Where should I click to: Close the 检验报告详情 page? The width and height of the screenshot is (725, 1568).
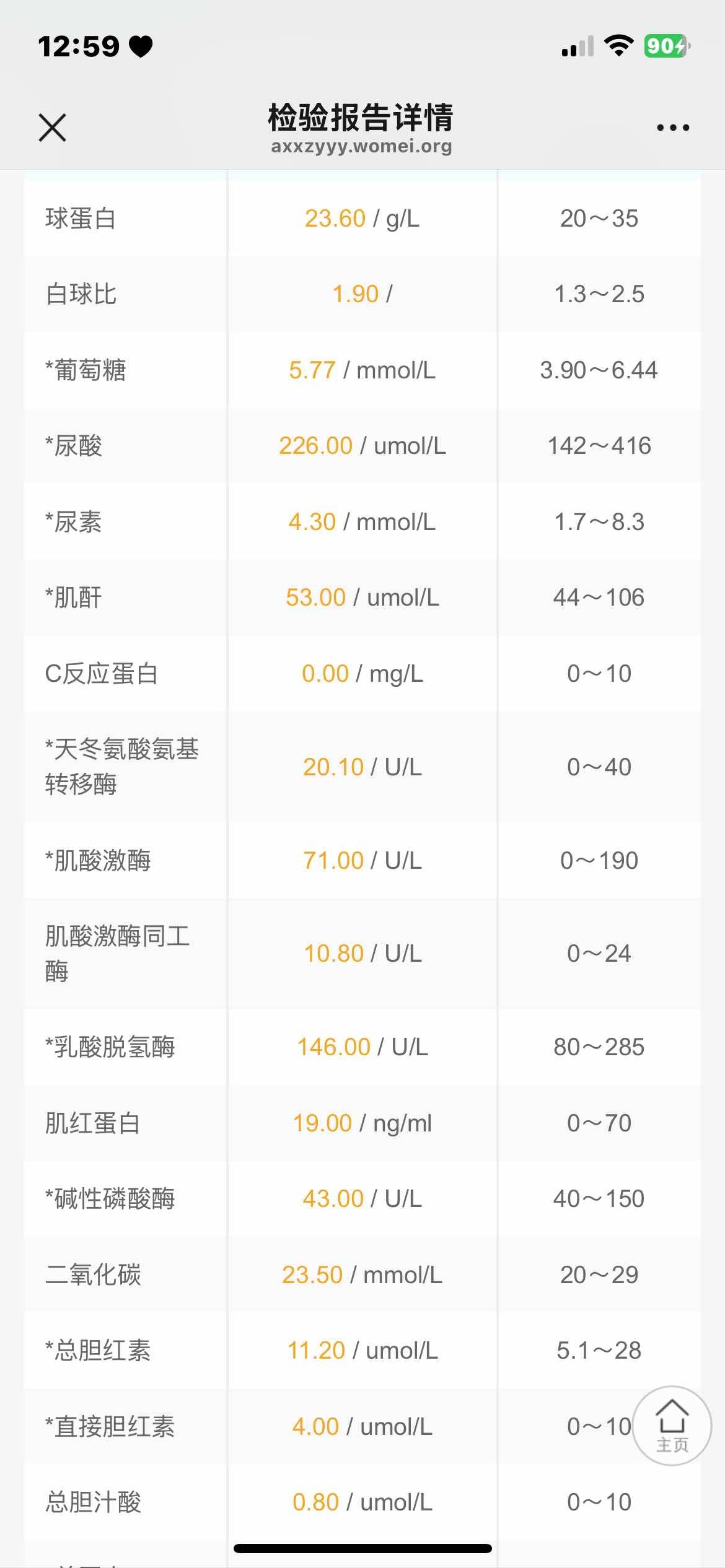52,128
